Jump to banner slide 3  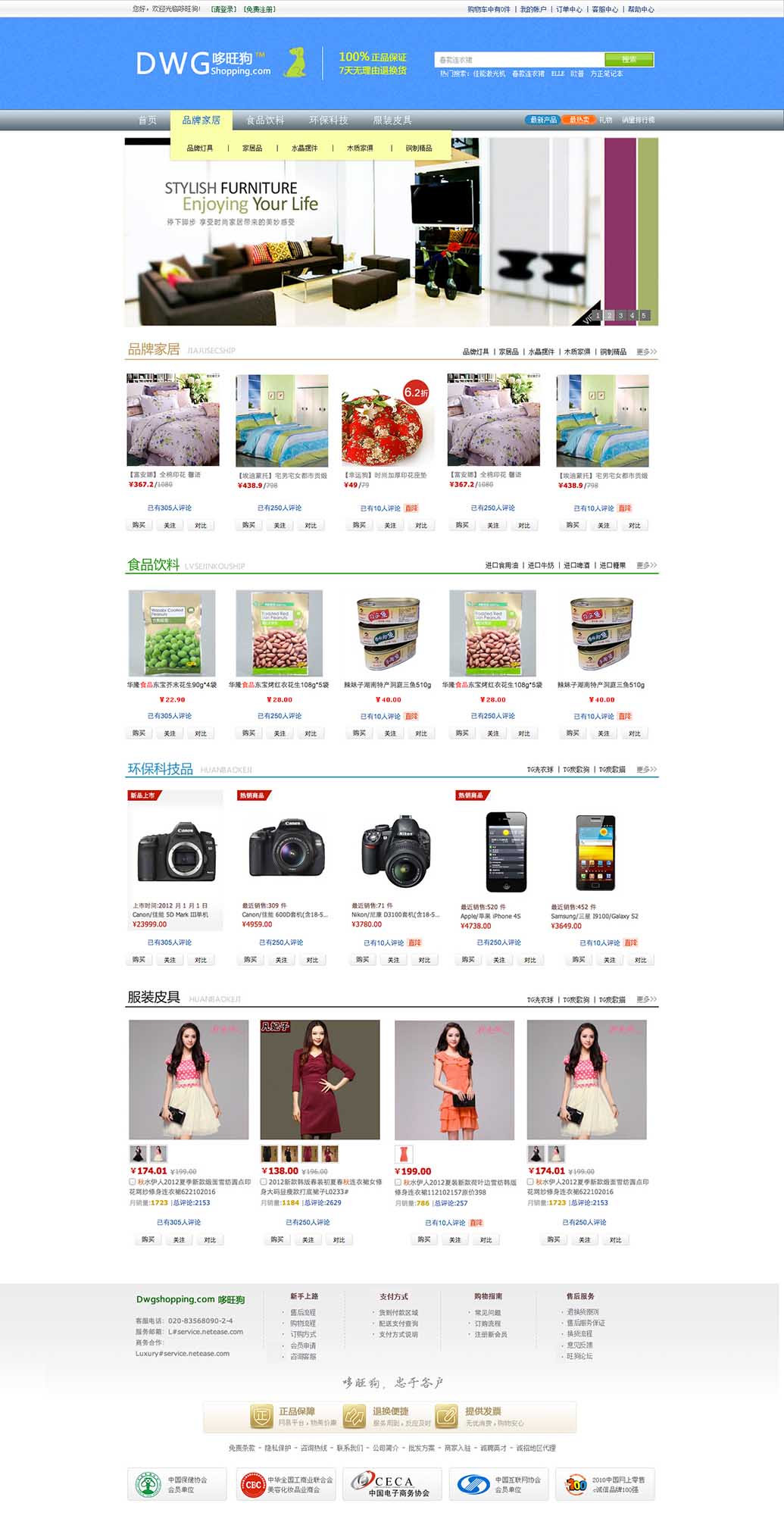(620, 315)
